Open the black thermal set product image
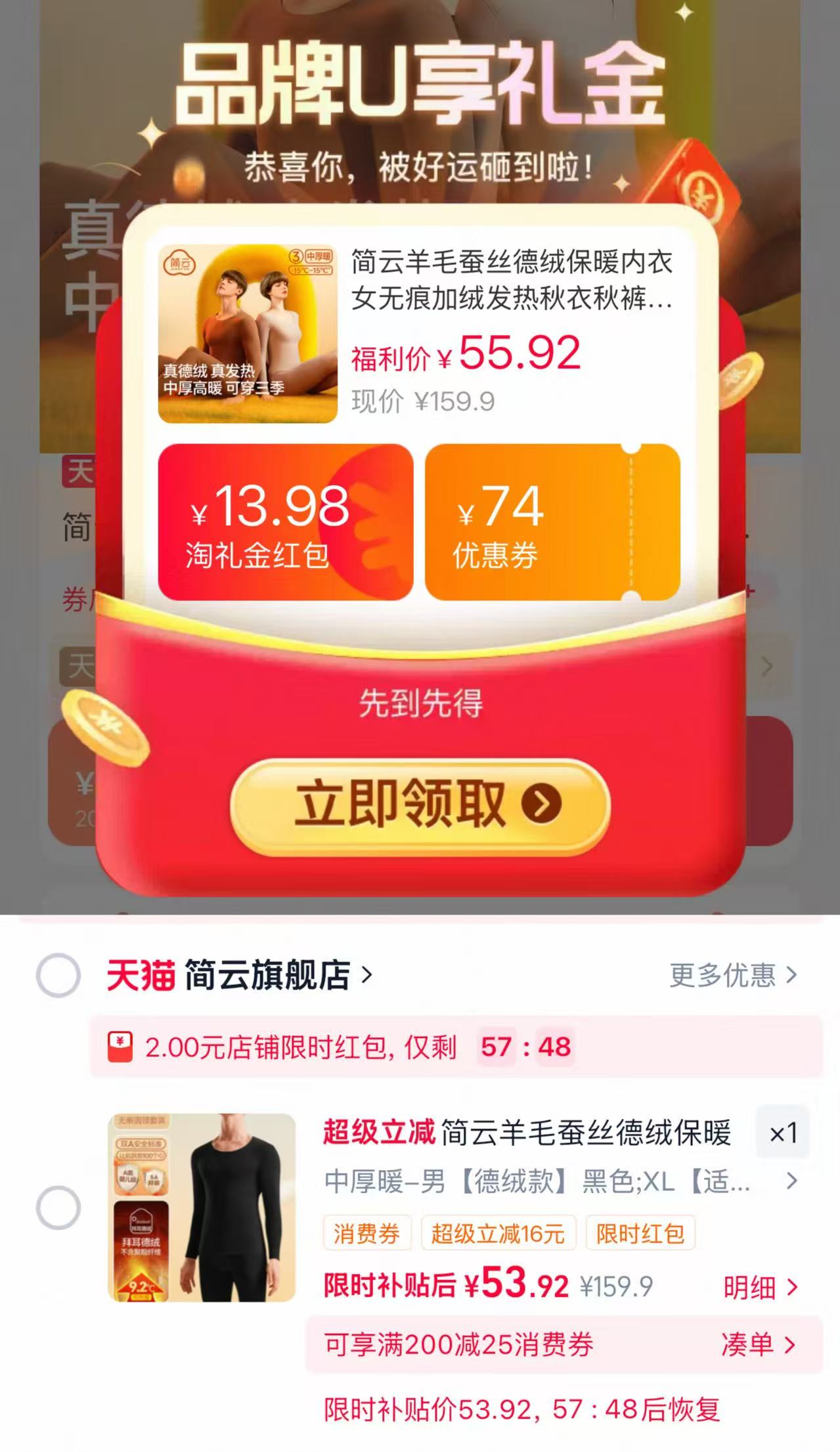This screenshot has height=1452, width=840. (x=202, y=1208)
